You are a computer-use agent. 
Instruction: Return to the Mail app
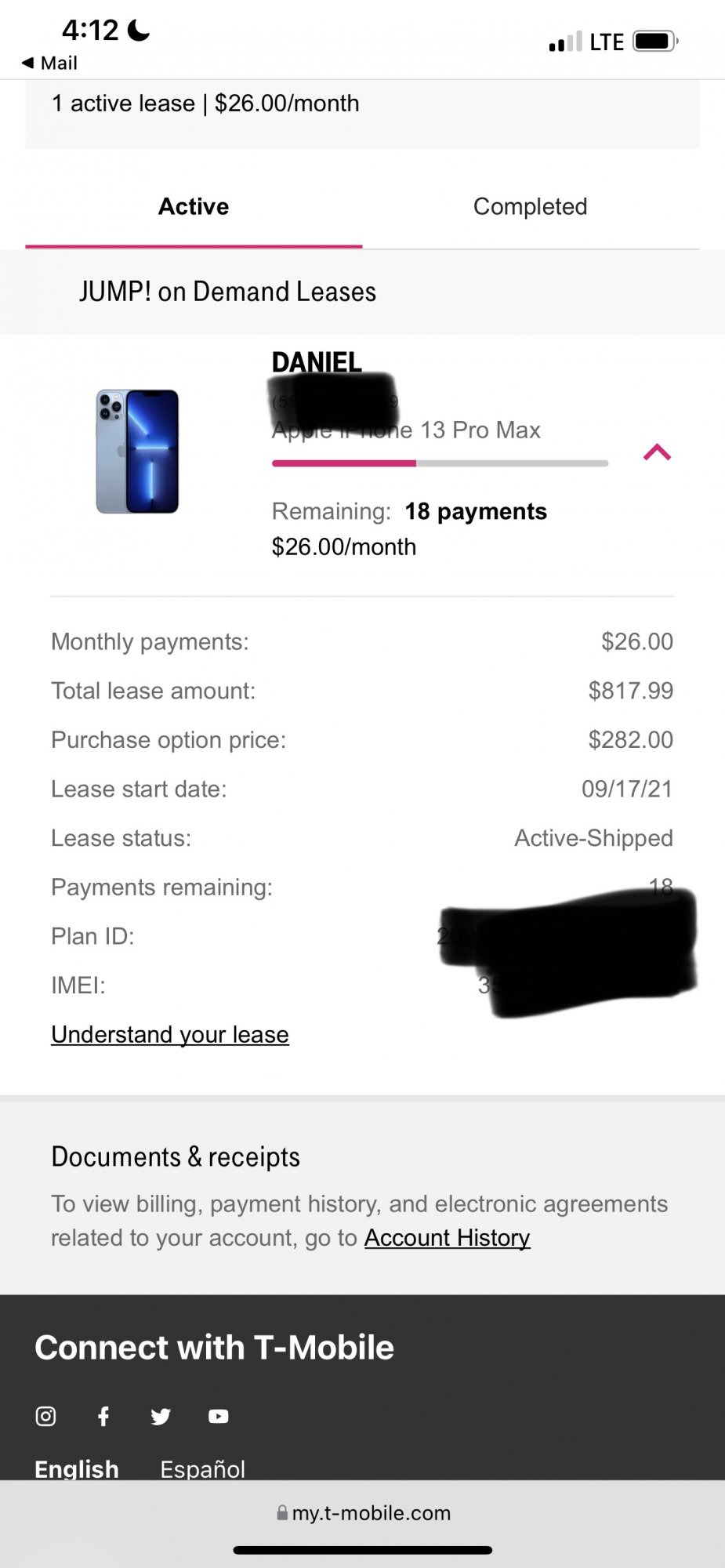click(50, 63)
